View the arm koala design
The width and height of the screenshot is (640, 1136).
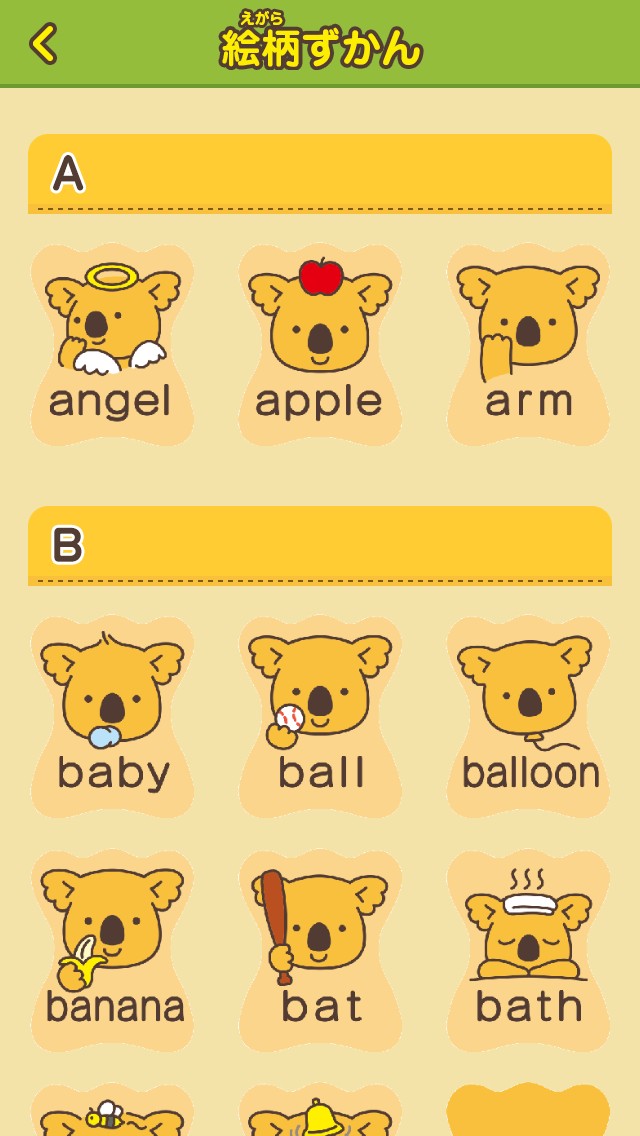(528, 345)
